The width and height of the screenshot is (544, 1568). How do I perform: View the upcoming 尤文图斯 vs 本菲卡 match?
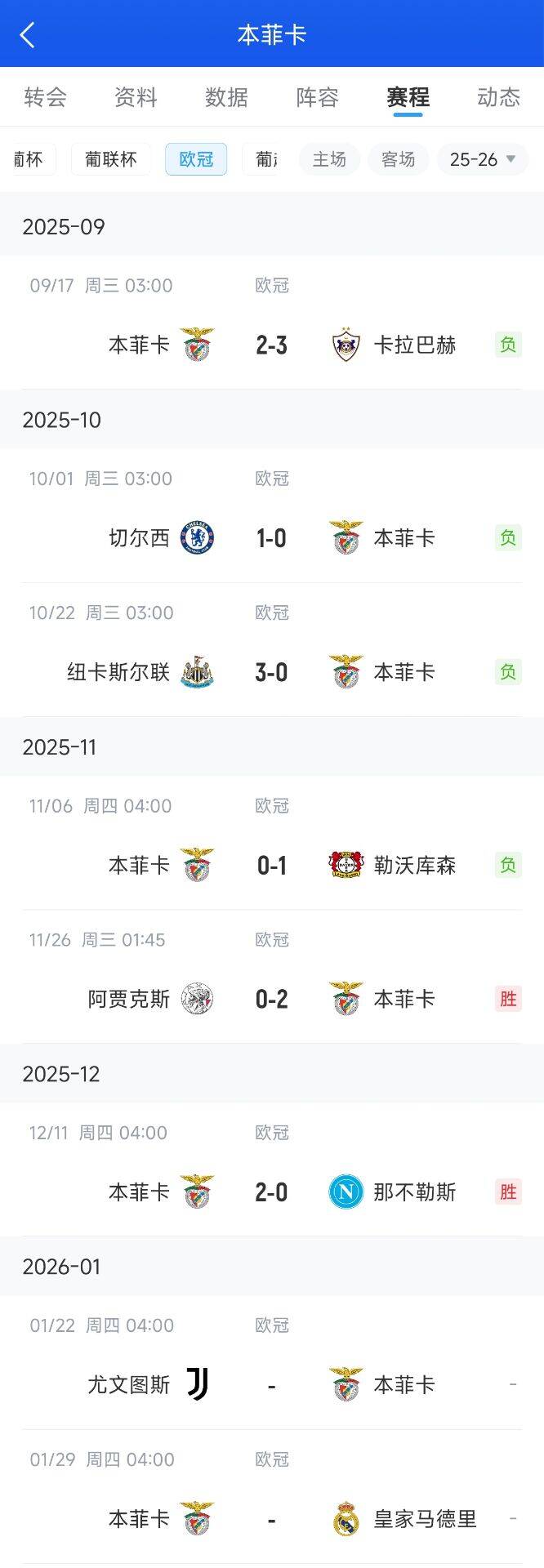point(272,1384)
